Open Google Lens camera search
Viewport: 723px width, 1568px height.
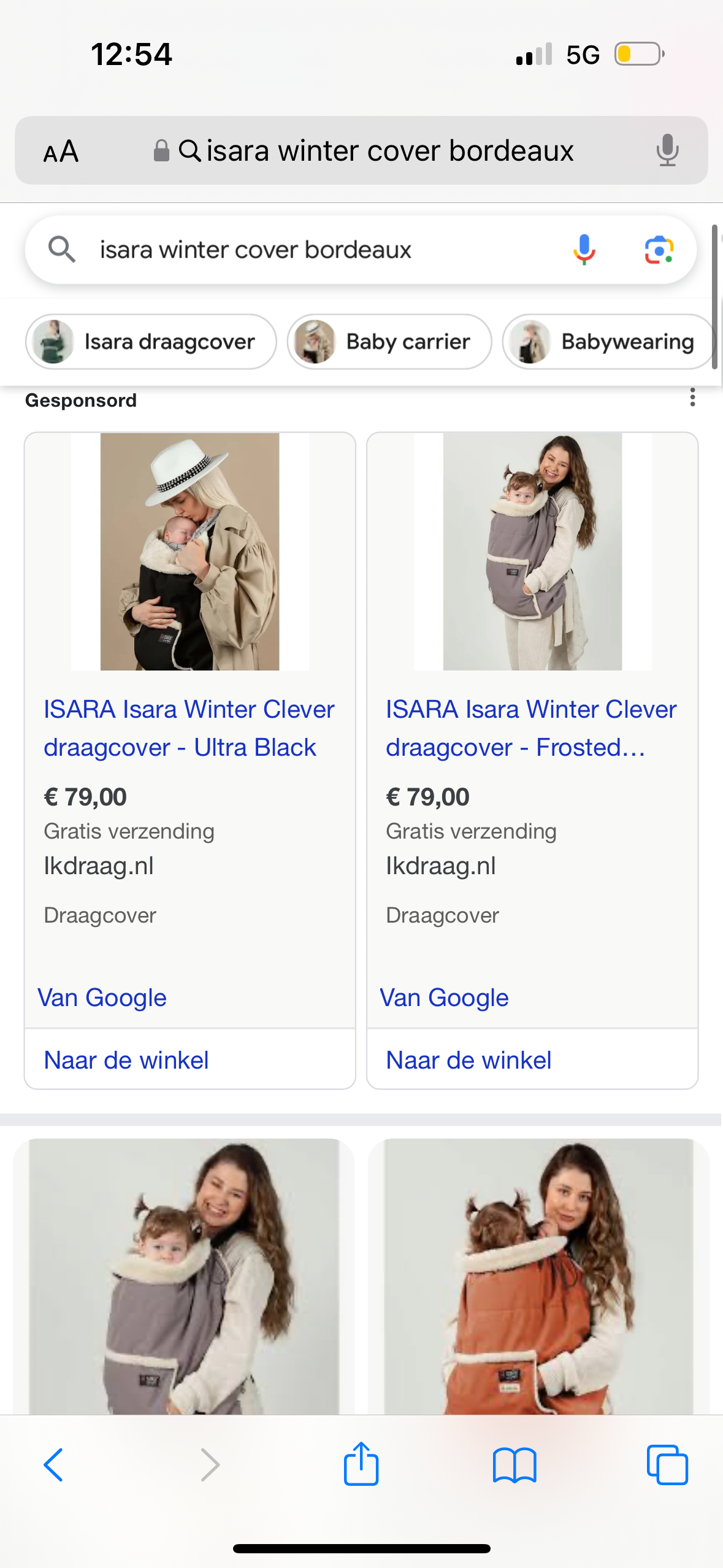tap(659, 250)
